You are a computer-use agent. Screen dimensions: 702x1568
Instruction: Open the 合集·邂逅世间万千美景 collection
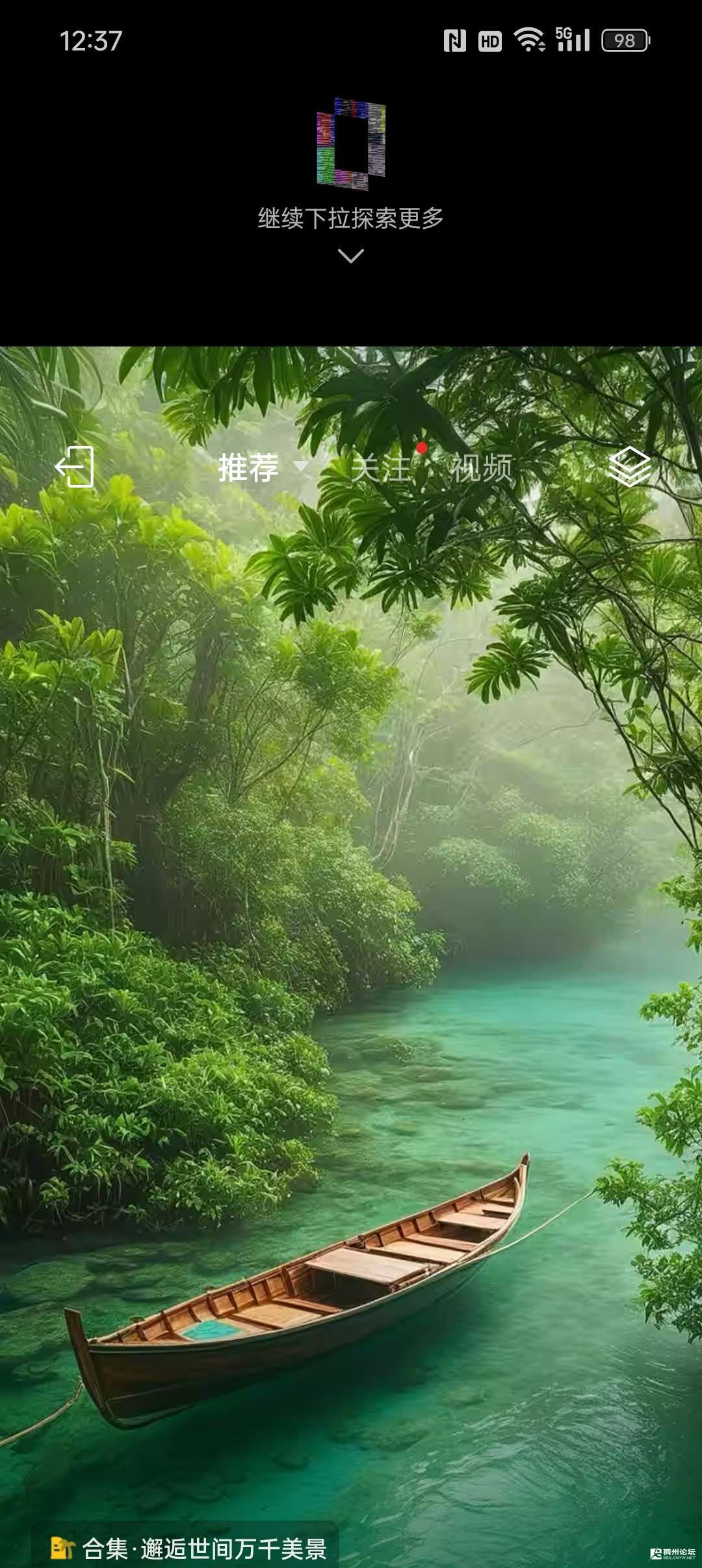point(188,1548)
